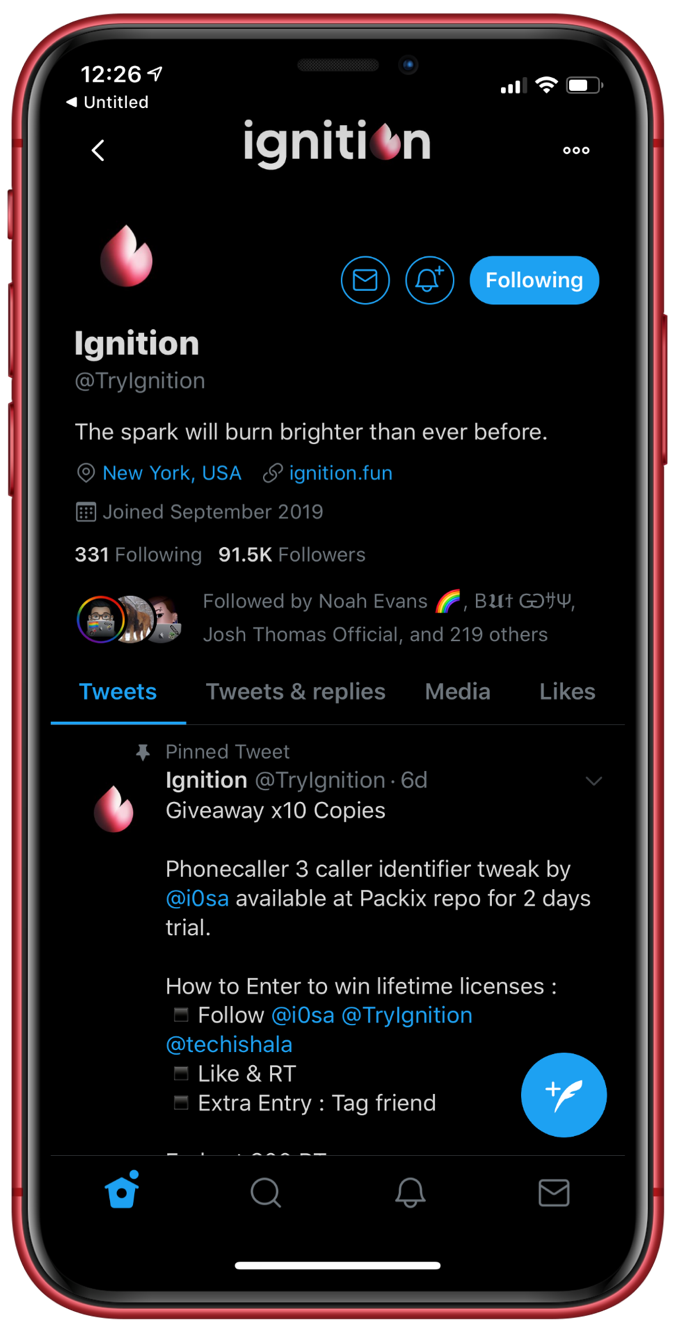Expand the pinned tweet's dropdown chevron
Screen dimensions: 675x1336
593,781
